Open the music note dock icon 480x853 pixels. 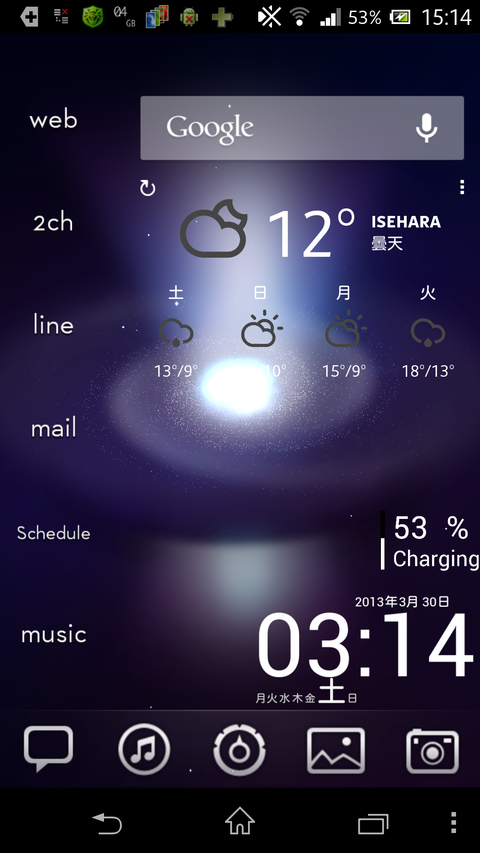click(x=144, y=750)
